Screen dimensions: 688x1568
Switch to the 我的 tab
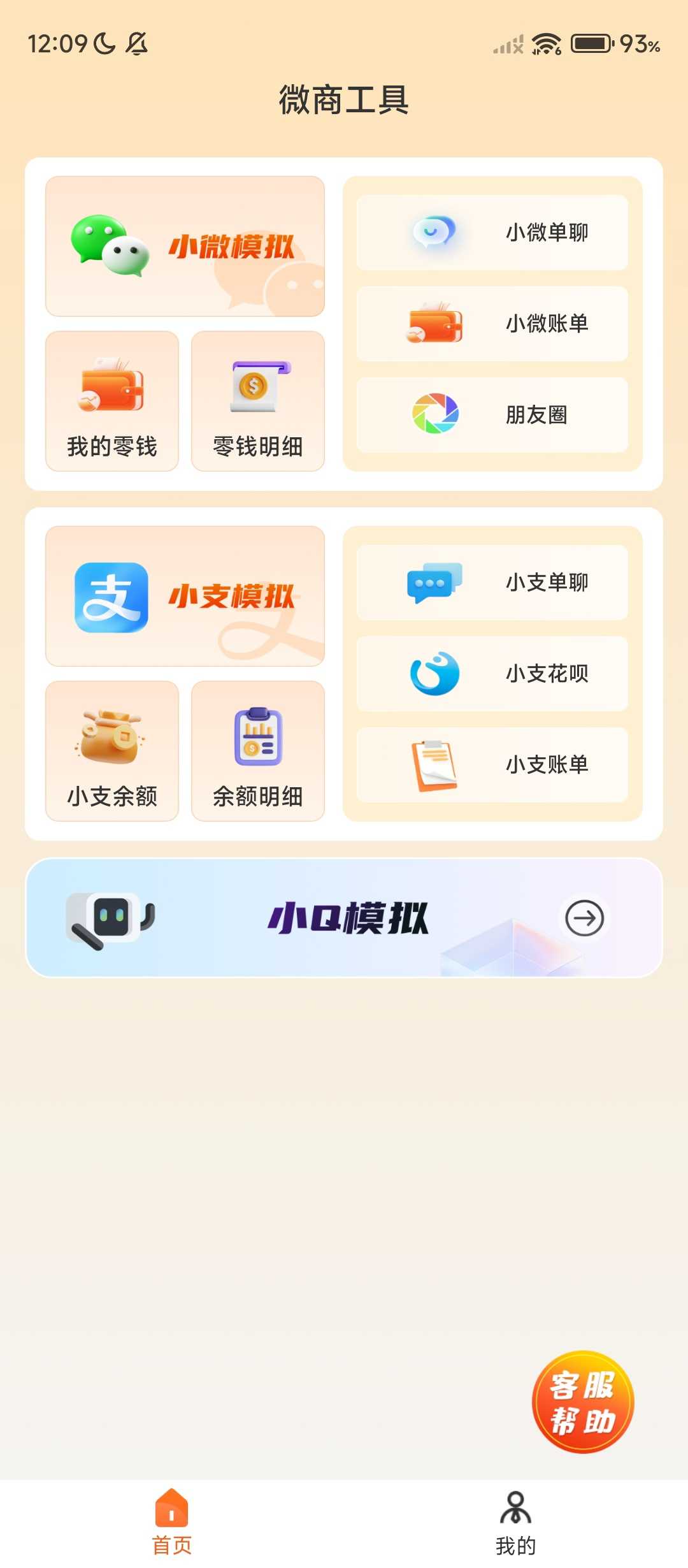click(x=516, y=1522)
